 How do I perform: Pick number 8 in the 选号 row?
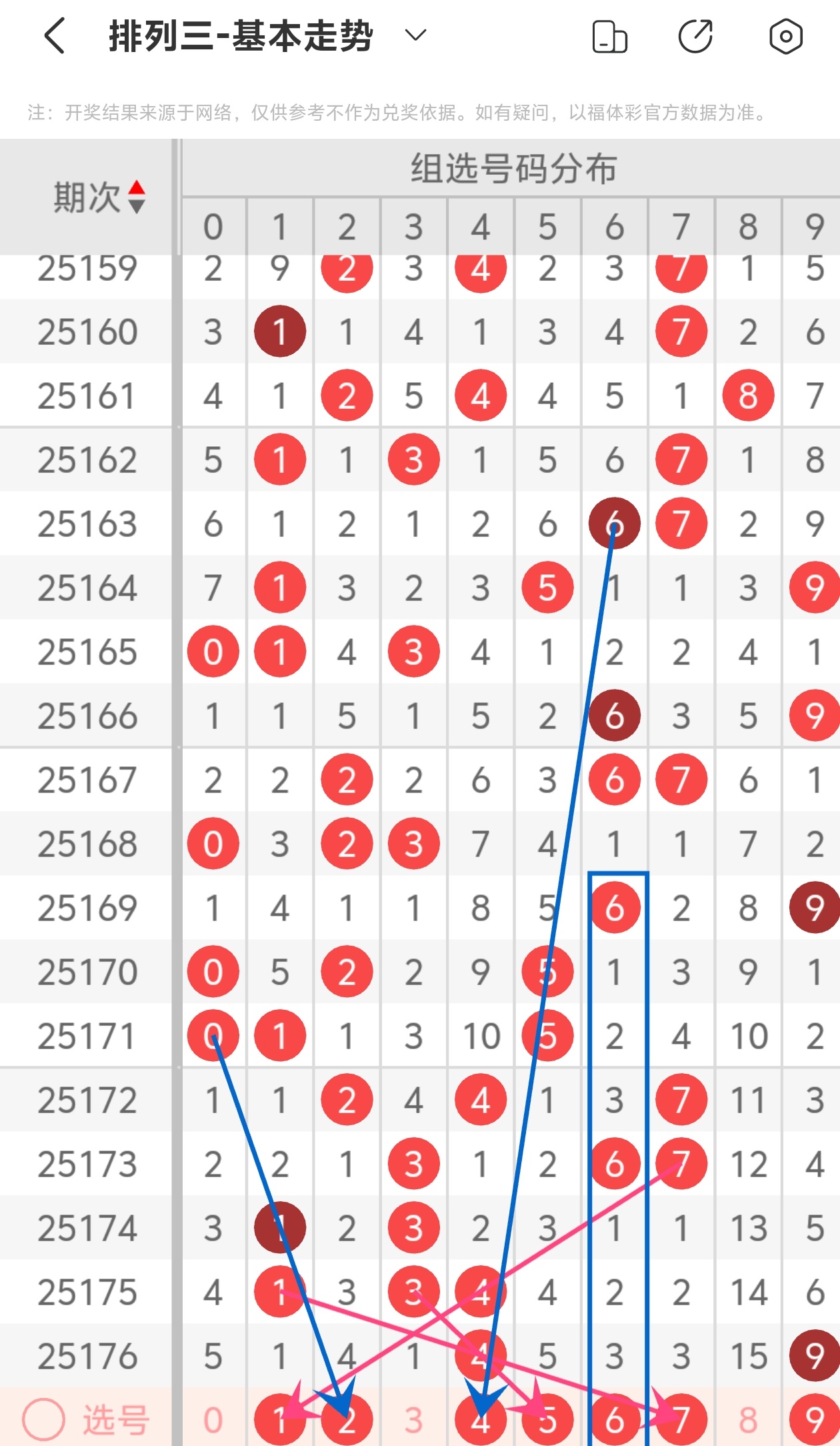[748, 1420]
